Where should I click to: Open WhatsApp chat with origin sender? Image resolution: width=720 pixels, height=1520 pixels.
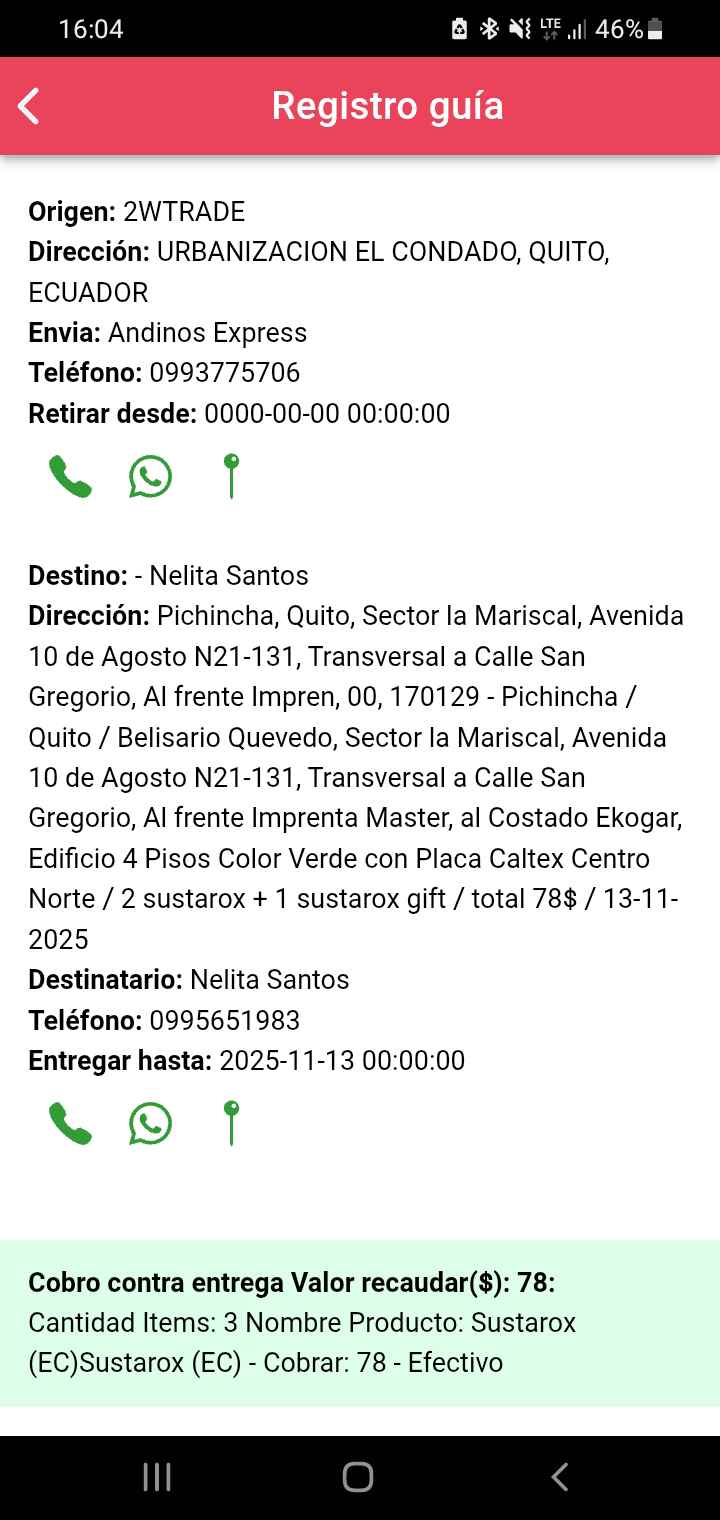tap(150, 476)
